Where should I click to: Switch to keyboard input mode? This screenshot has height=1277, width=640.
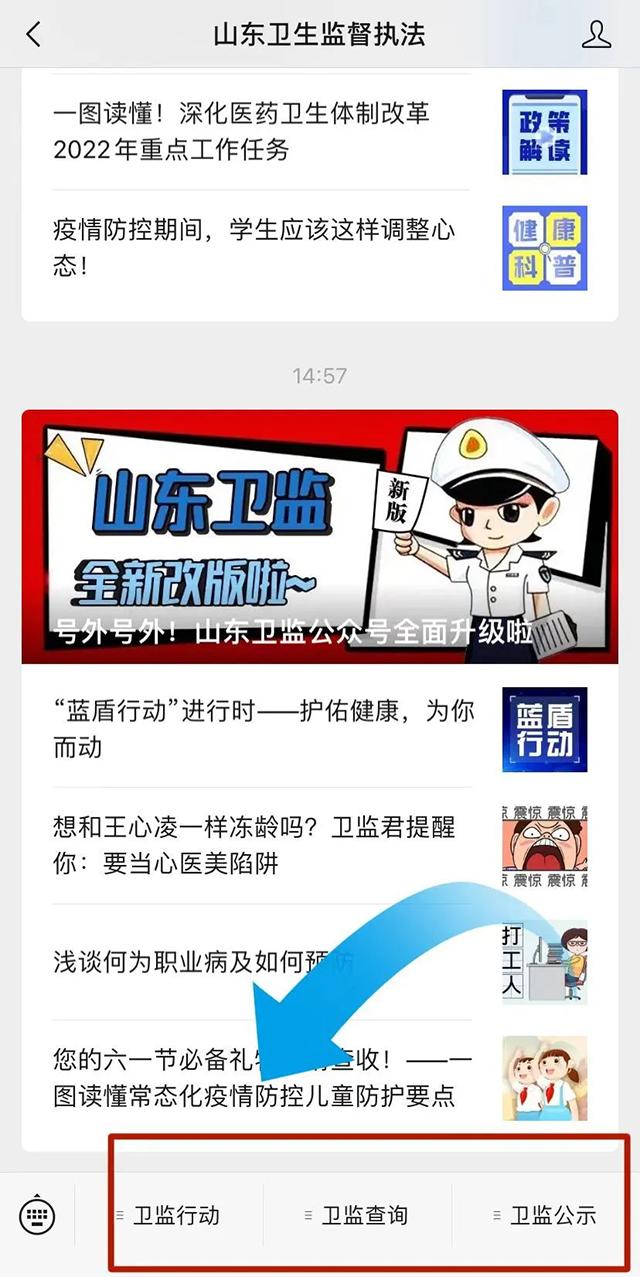coord(38,1215)
